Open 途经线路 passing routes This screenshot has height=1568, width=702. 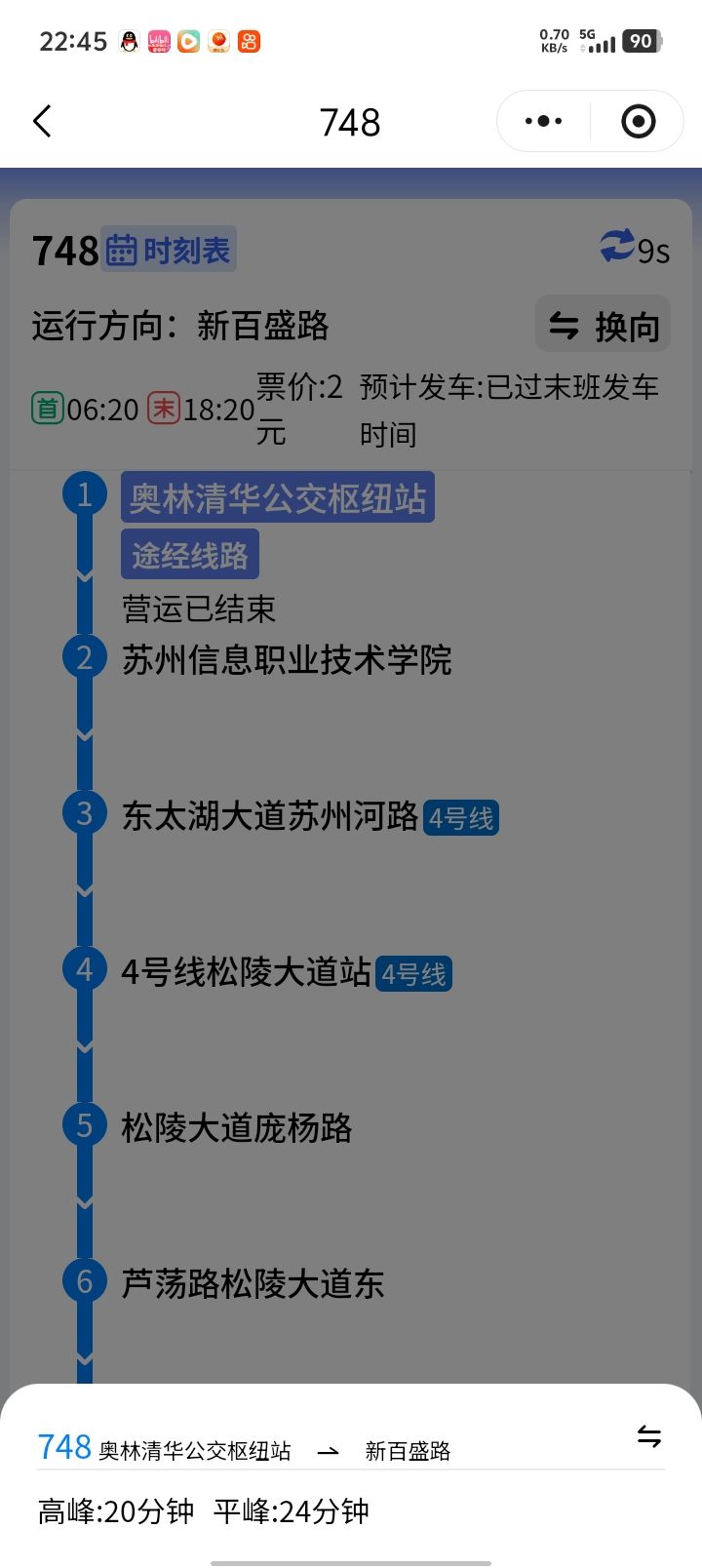pyautogui.click(x=190, y=555)
